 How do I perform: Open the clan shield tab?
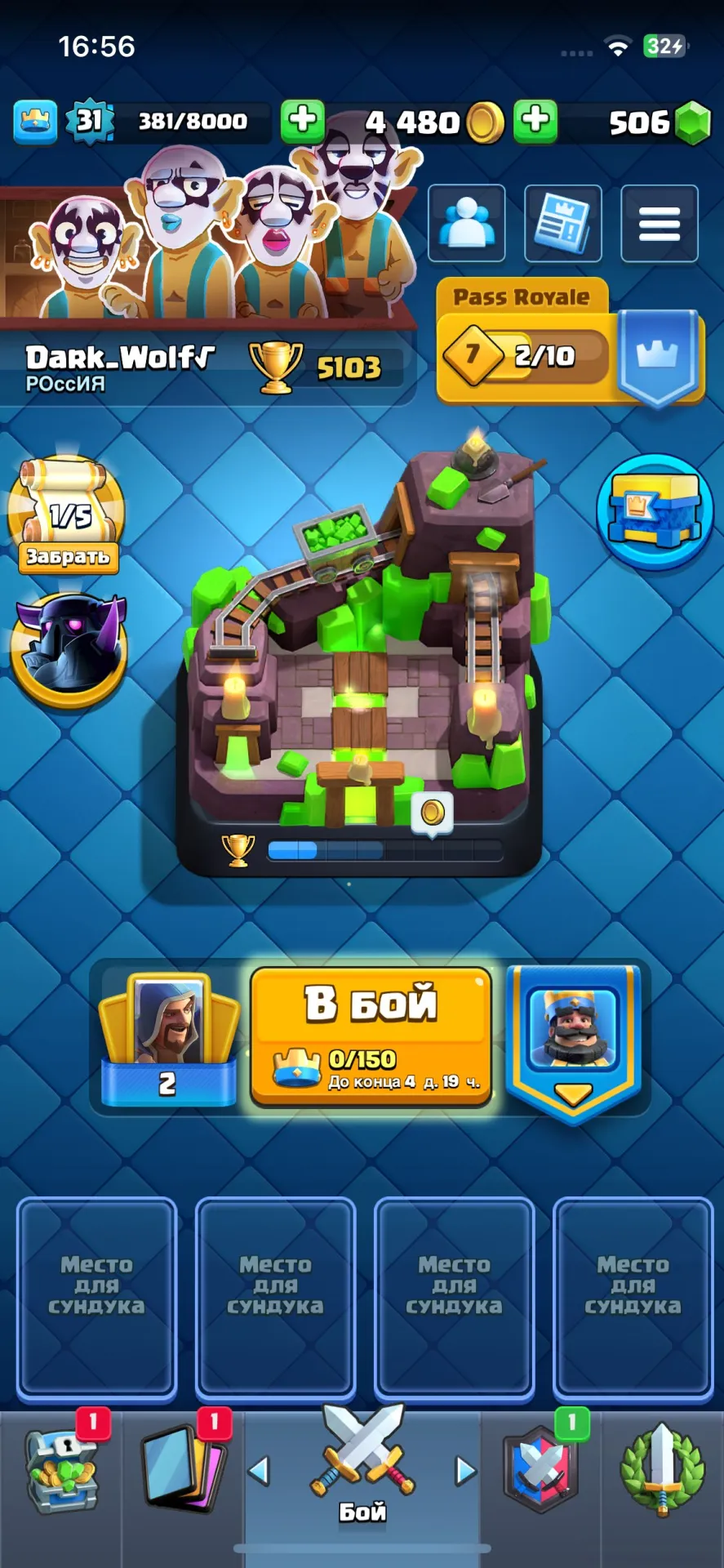click(x=540, y=1470)
